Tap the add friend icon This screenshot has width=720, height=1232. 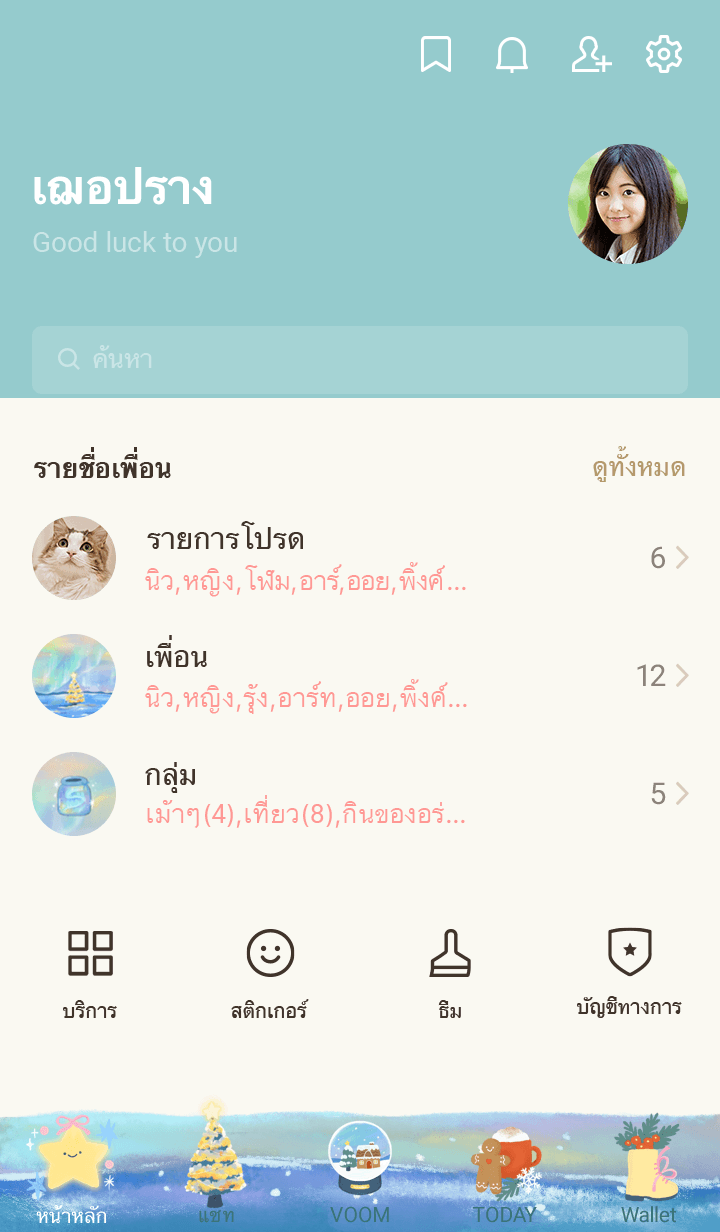click(590, 55)
